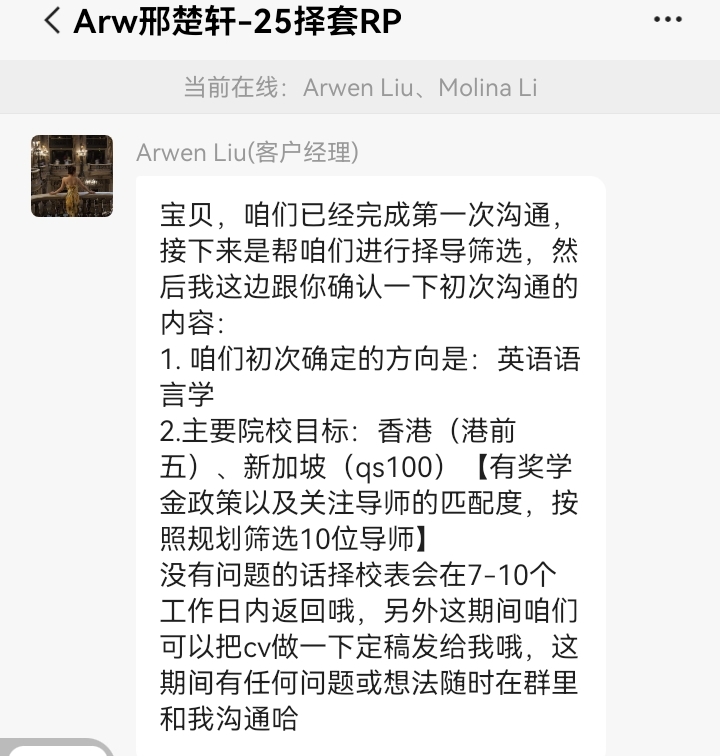Open the three-dot chat options menu
This screenshot has height=756, width=720.
pos(667,21)
